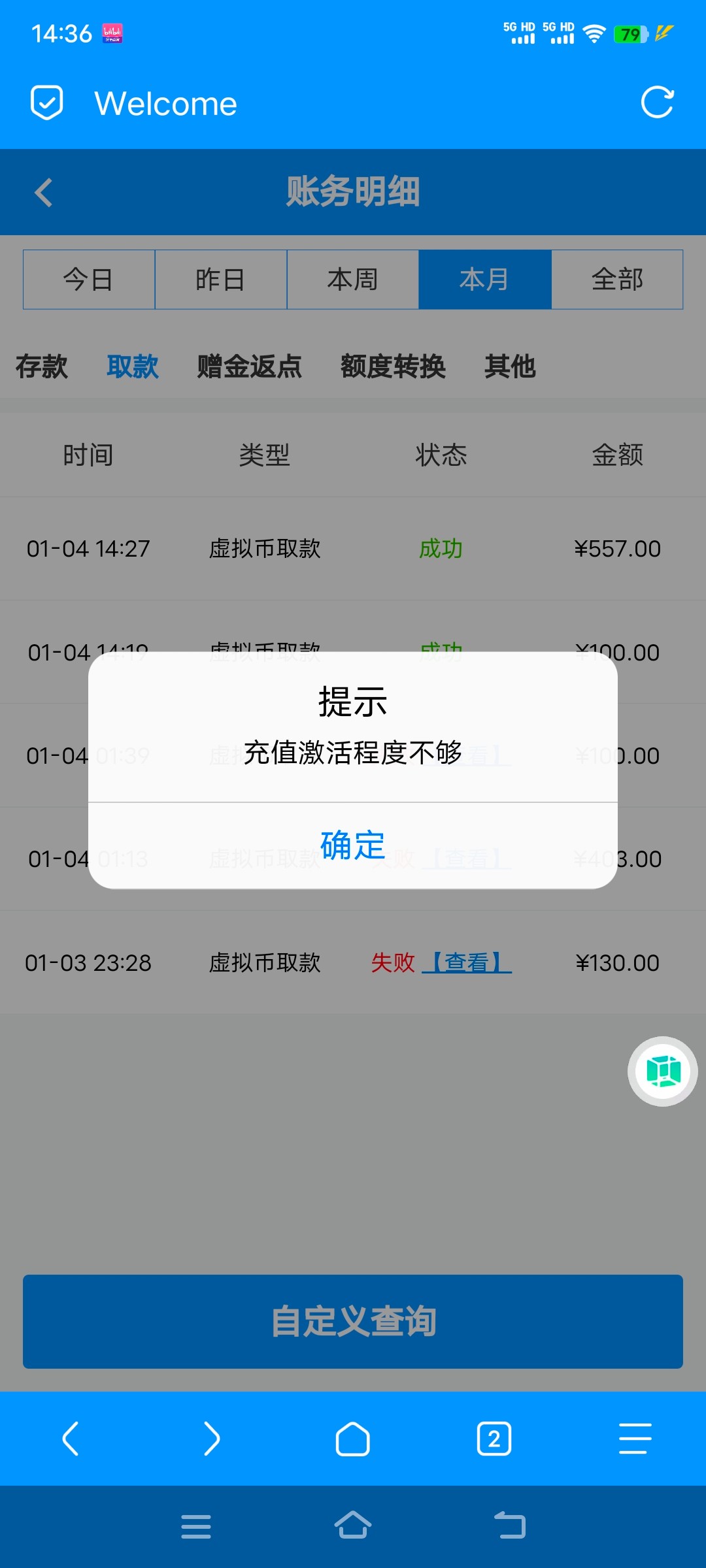Screen dimensions: 706x1568
Task: Select the 本月 date filter
Action: pos(485,280)
